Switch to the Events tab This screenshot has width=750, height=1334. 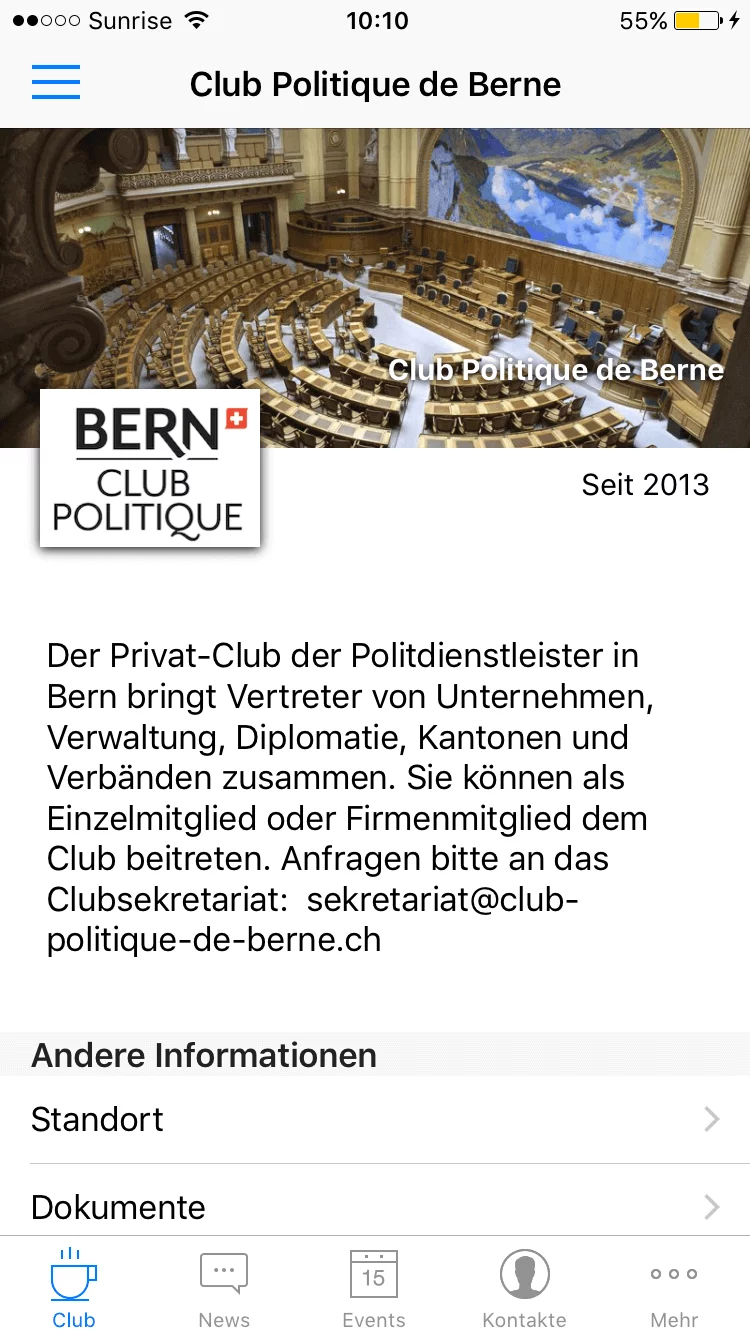[x=374, y=1288]
